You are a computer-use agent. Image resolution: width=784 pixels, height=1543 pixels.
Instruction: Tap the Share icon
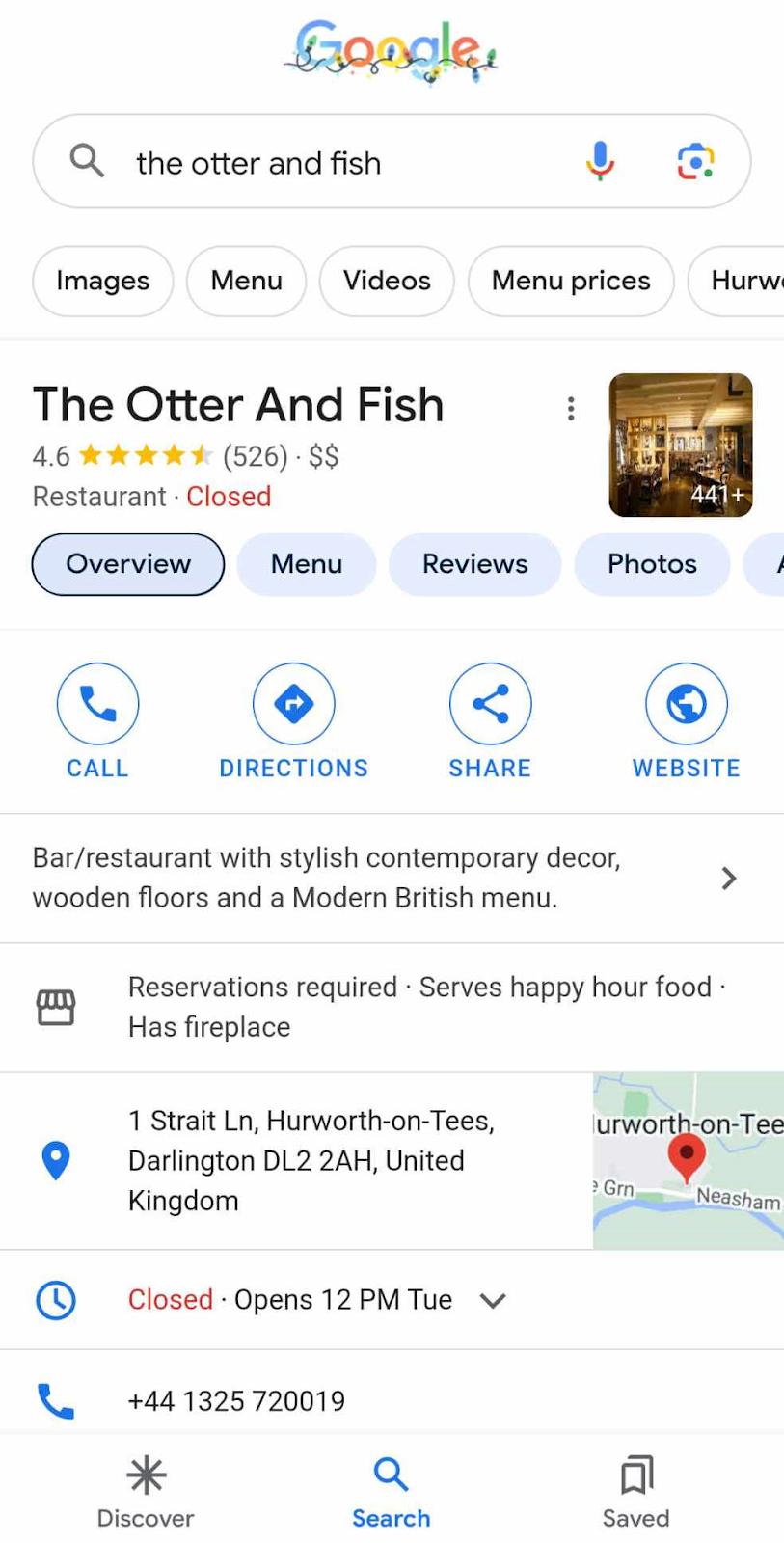coord(490,703)
